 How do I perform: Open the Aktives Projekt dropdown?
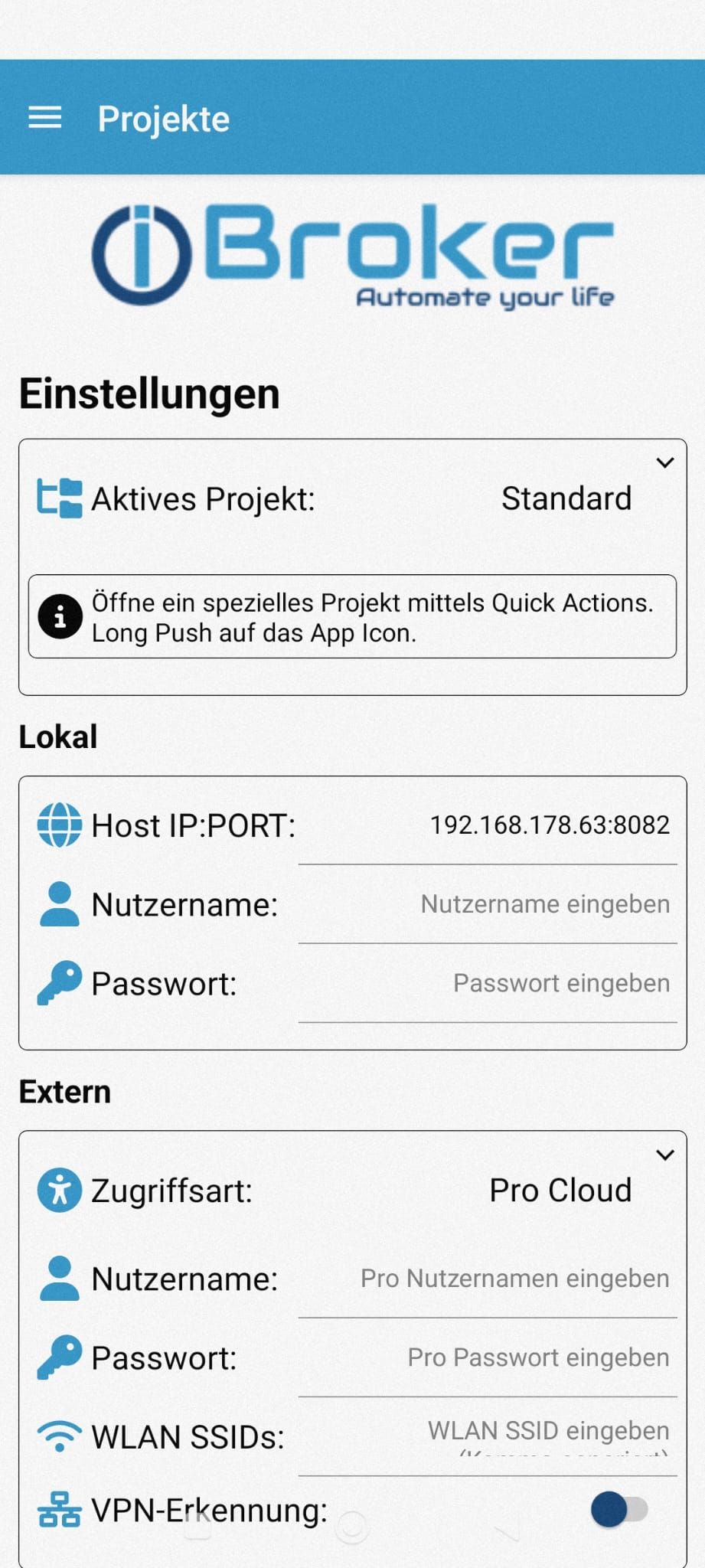pyautogui.click(x=566, y=498)
